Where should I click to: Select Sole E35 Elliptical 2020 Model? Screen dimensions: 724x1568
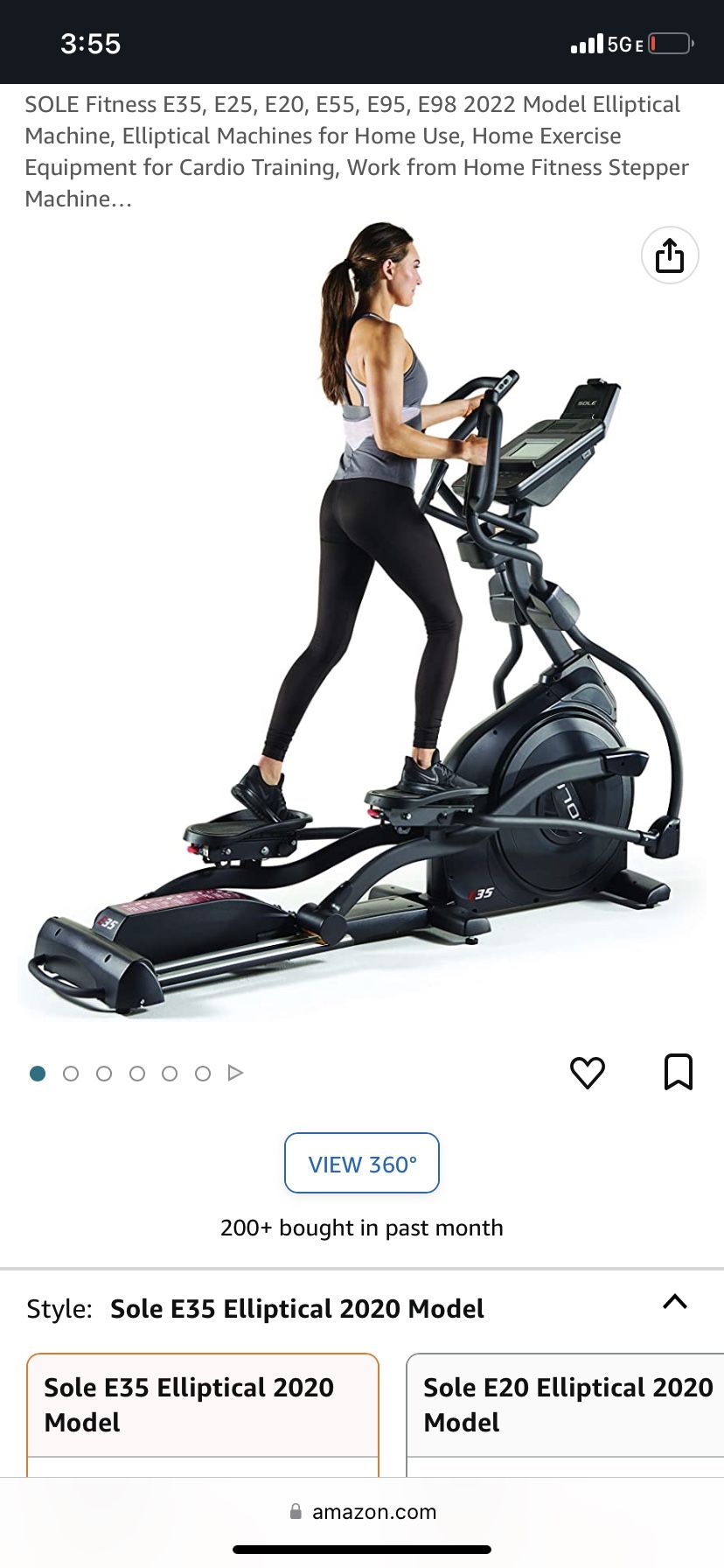tap(203, 1404)
